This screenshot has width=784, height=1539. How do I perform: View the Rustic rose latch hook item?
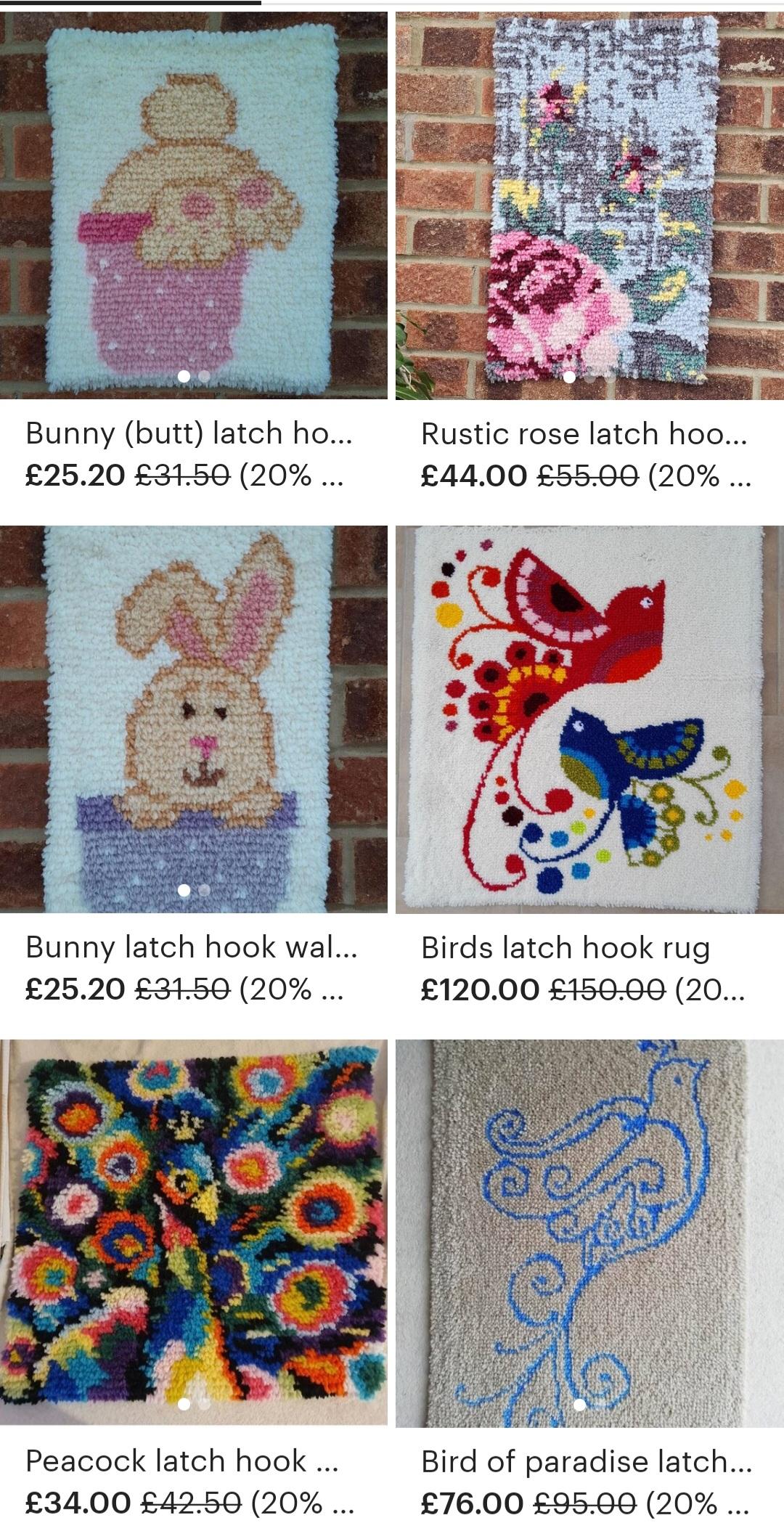tap(589, 205)
